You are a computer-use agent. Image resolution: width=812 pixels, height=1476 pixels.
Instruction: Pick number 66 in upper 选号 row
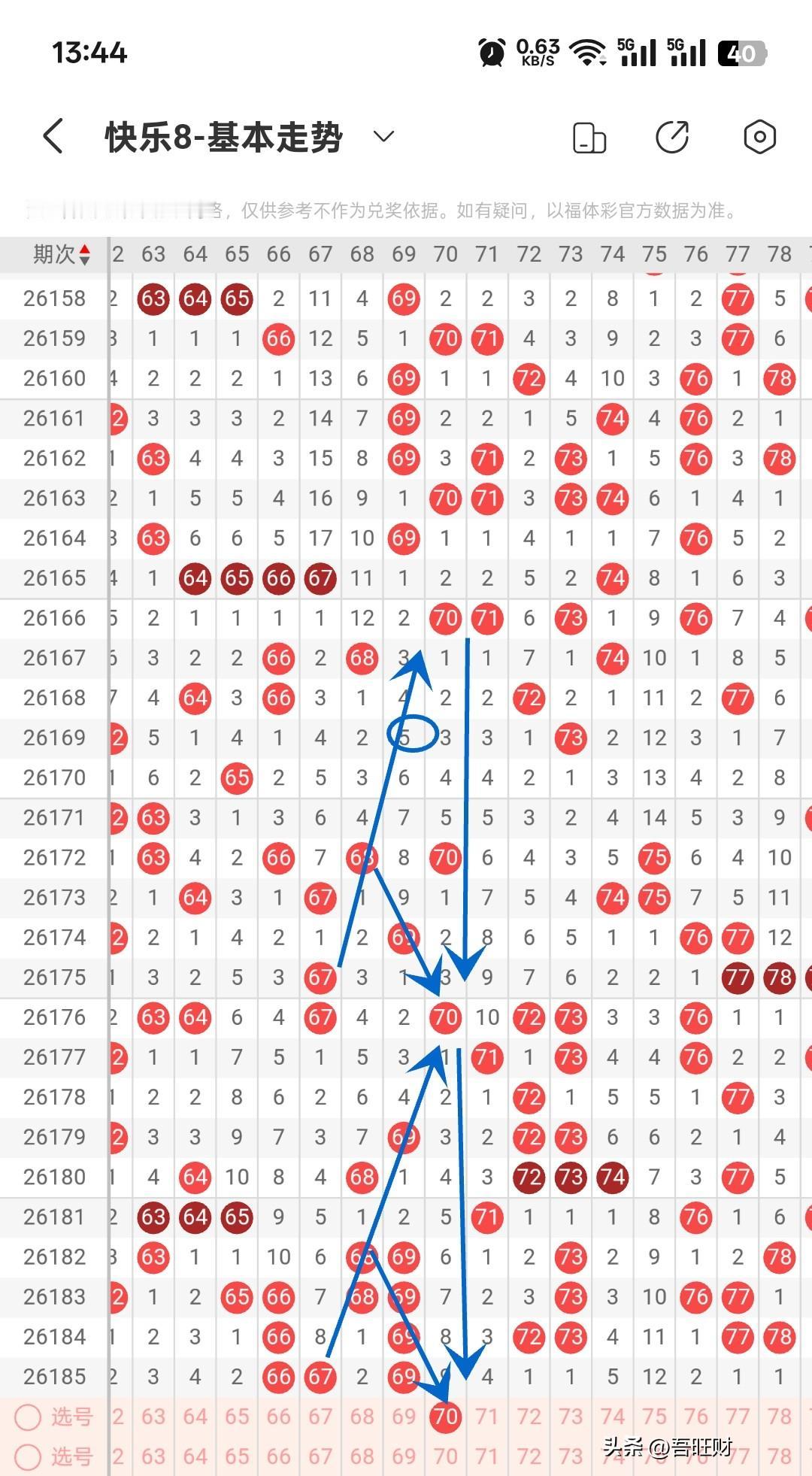278,1417
